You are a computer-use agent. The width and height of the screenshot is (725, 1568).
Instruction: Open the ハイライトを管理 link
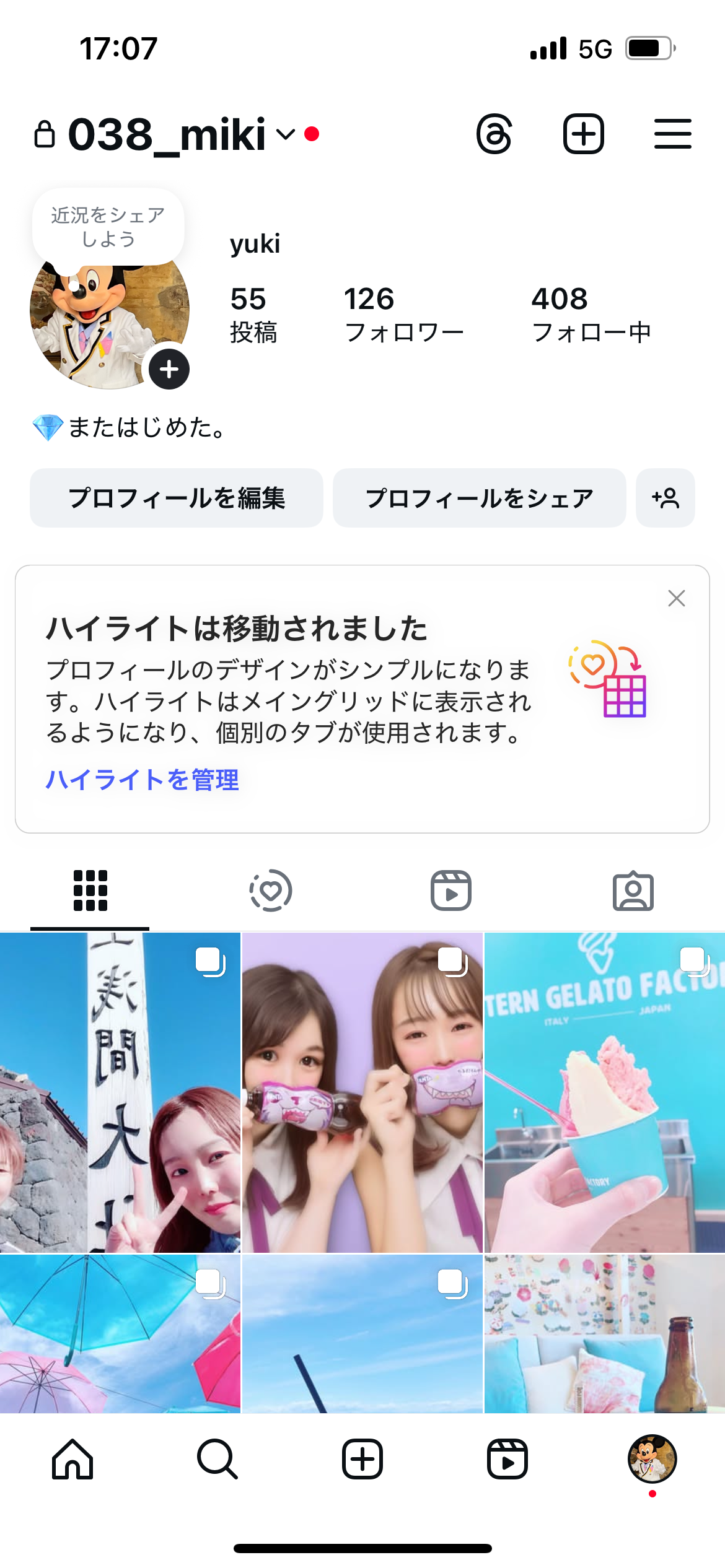pos(143,780)
